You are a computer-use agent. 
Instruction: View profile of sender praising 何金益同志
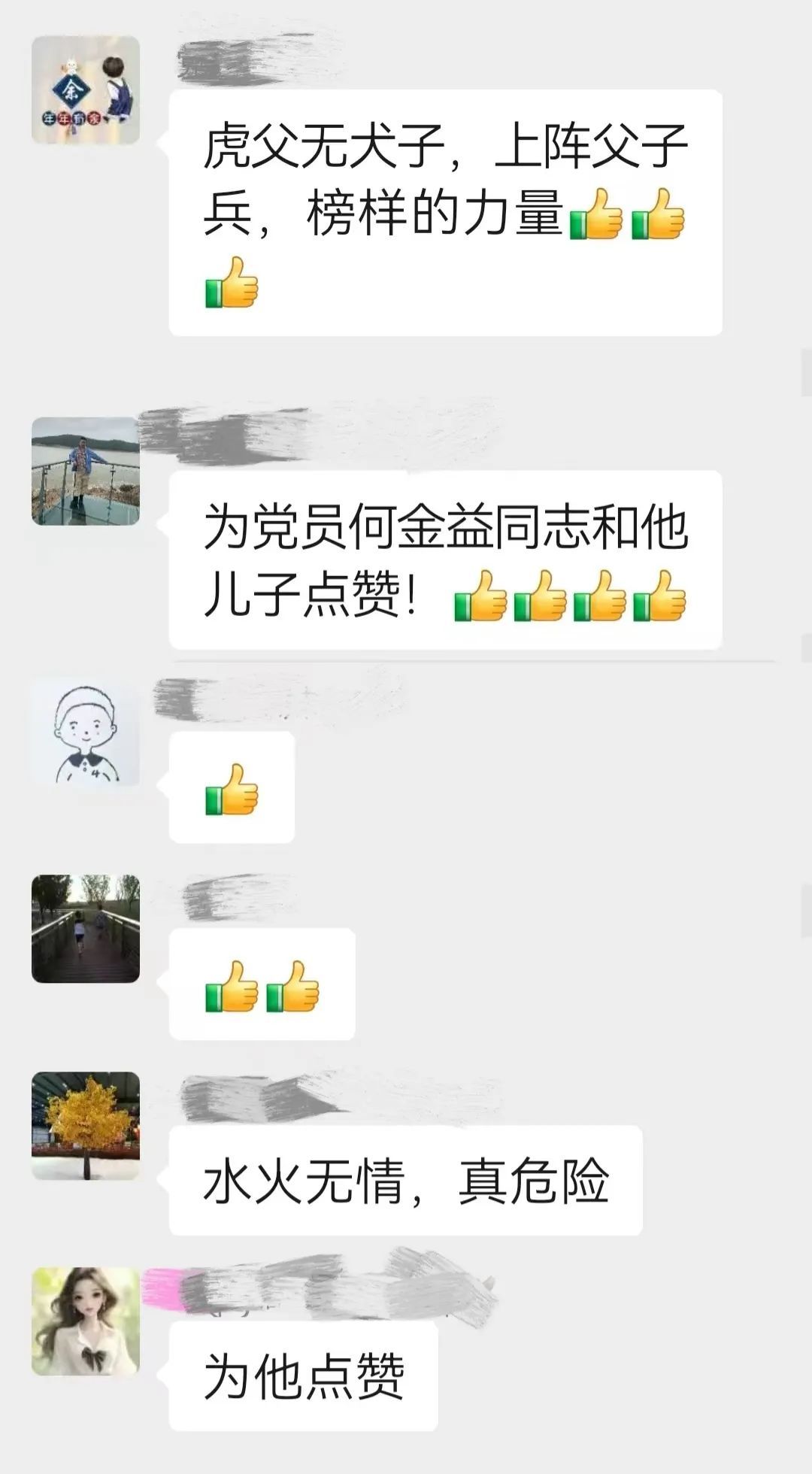coord(86,471)
